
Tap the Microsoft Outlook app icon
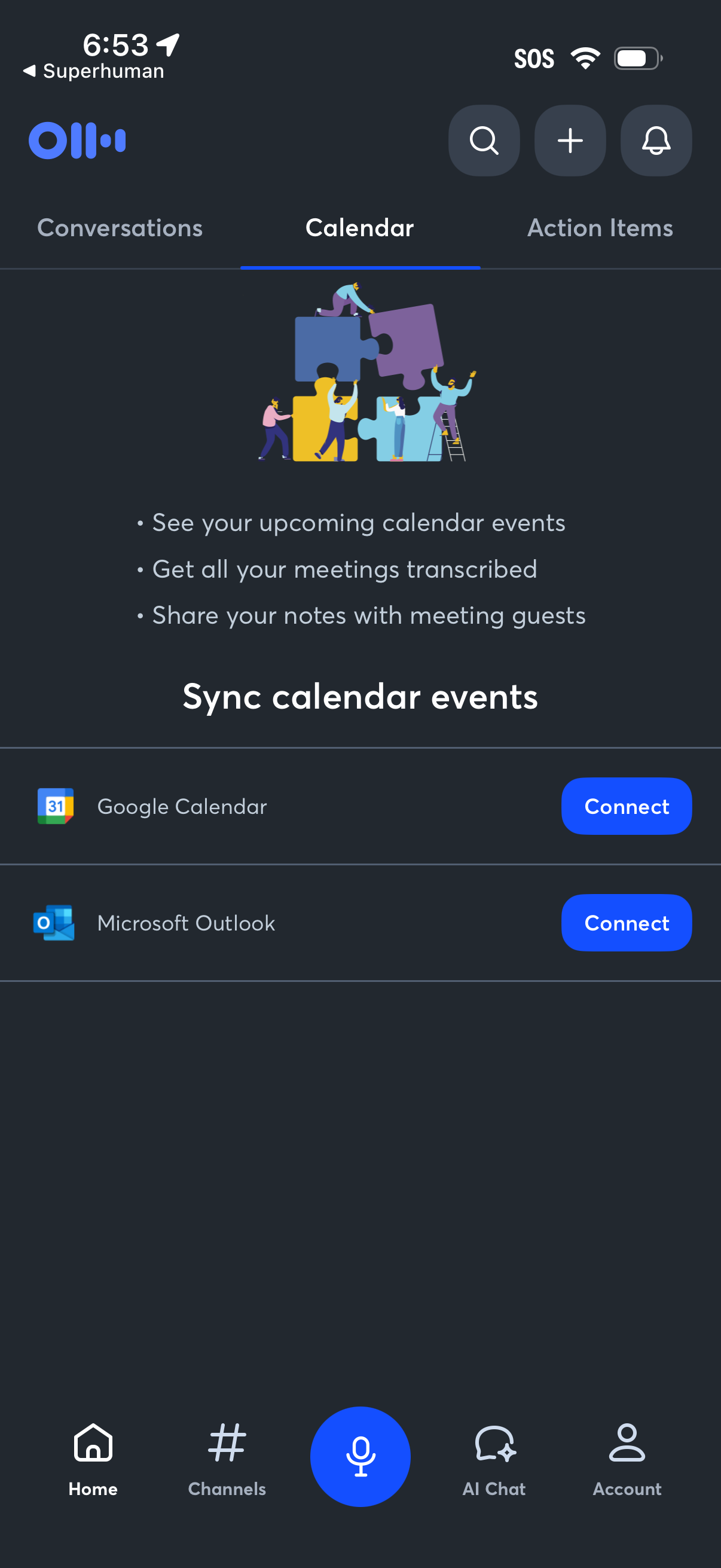[x=55, y=923]
